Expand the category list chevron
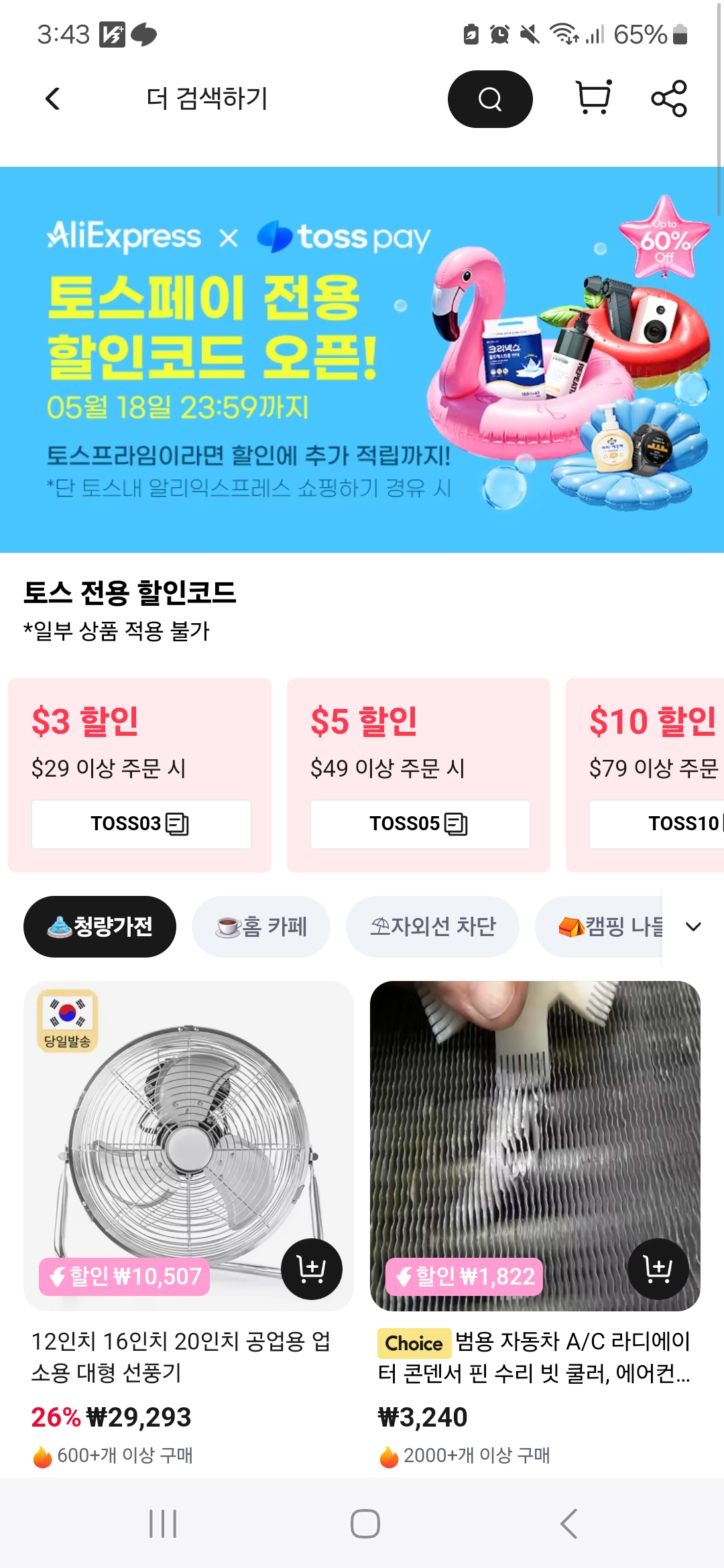 click(693, 927)
